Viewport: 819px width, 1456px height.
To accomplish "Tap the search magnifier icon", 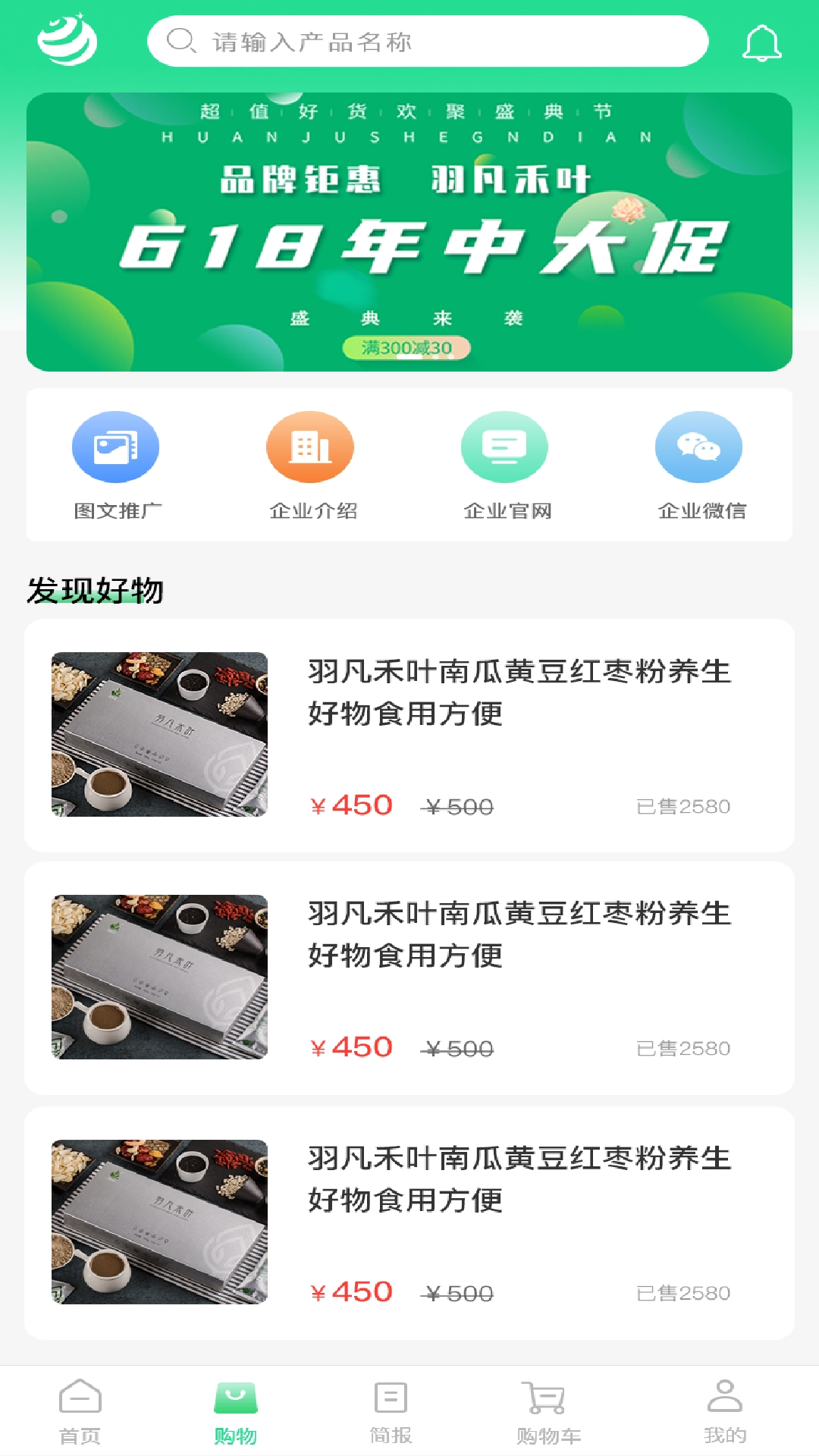I will (x=180, y=42).
